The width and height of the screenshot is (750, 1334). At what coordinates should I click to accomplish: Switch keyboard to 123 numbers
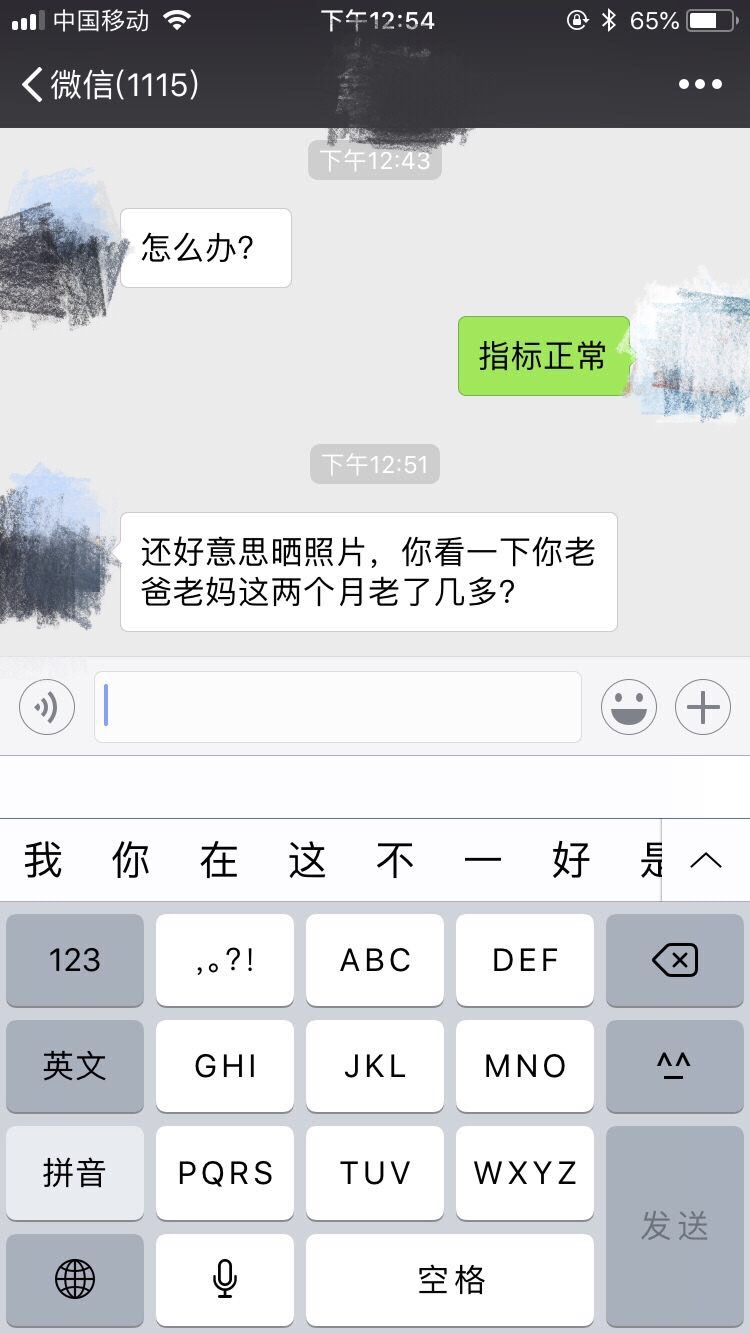click(75, 960)
